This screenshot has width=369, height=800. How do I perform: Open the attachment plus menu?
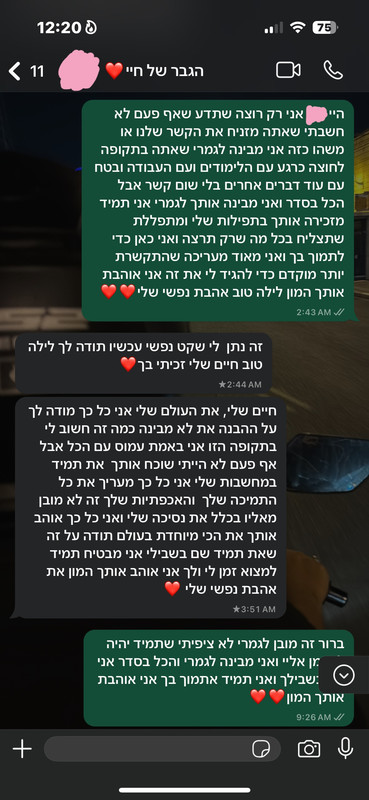(22, 749)
